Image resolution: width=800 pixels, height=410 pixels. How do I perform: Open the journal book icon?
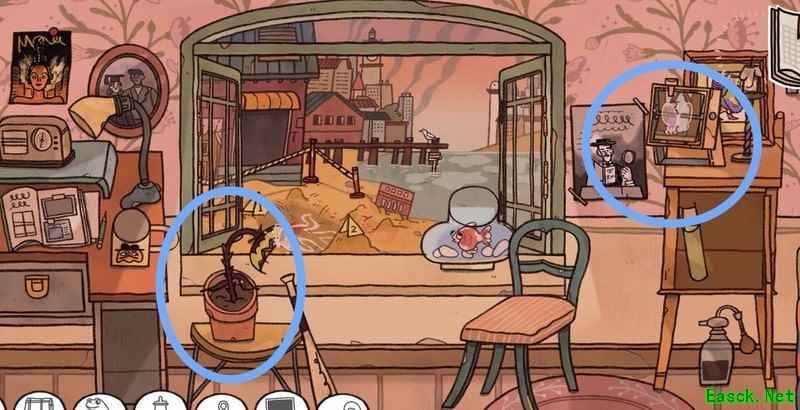tap(784, 24)
